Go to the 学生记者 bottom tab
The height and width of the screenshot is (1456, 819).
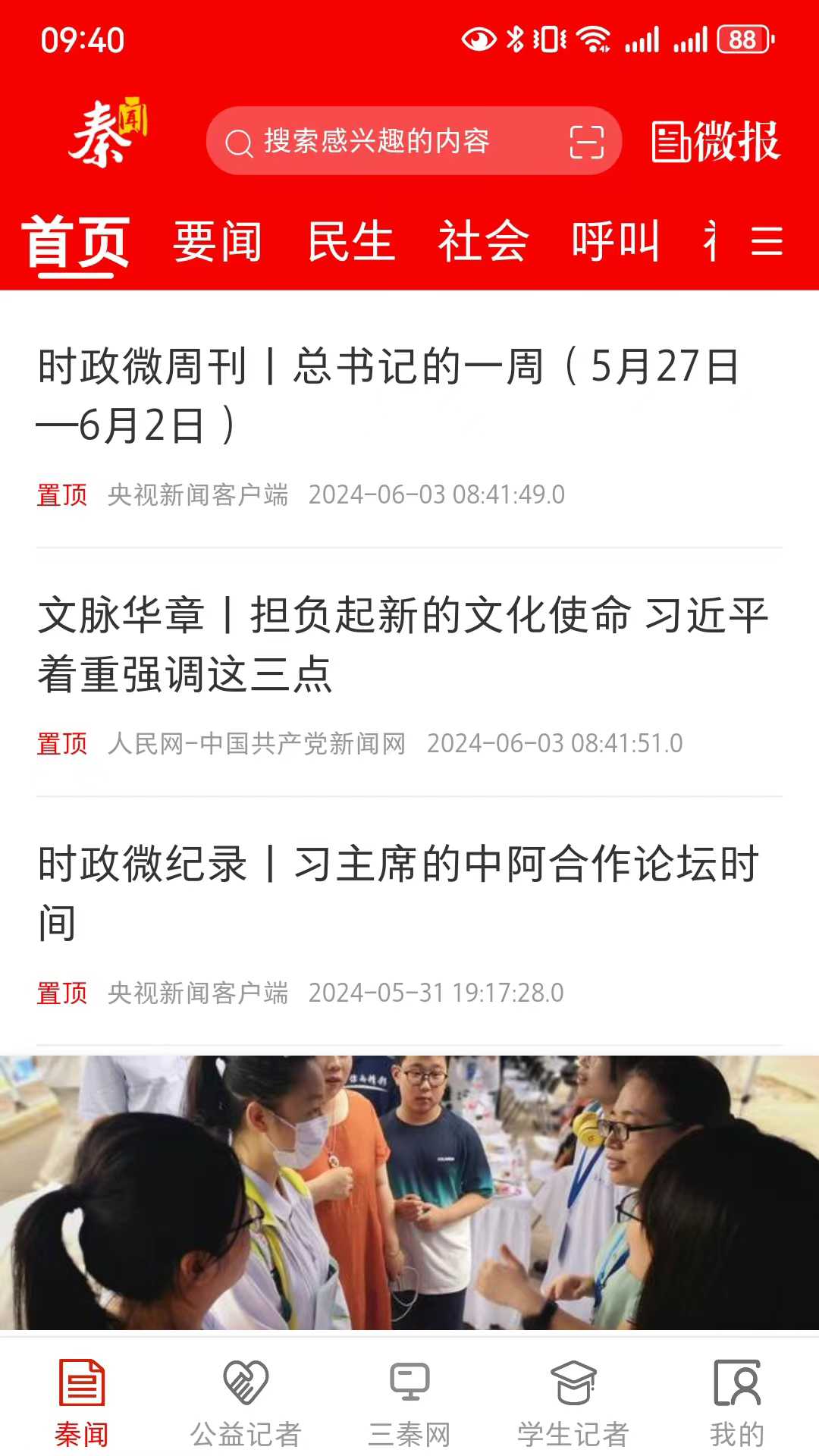click(573, 1403)
